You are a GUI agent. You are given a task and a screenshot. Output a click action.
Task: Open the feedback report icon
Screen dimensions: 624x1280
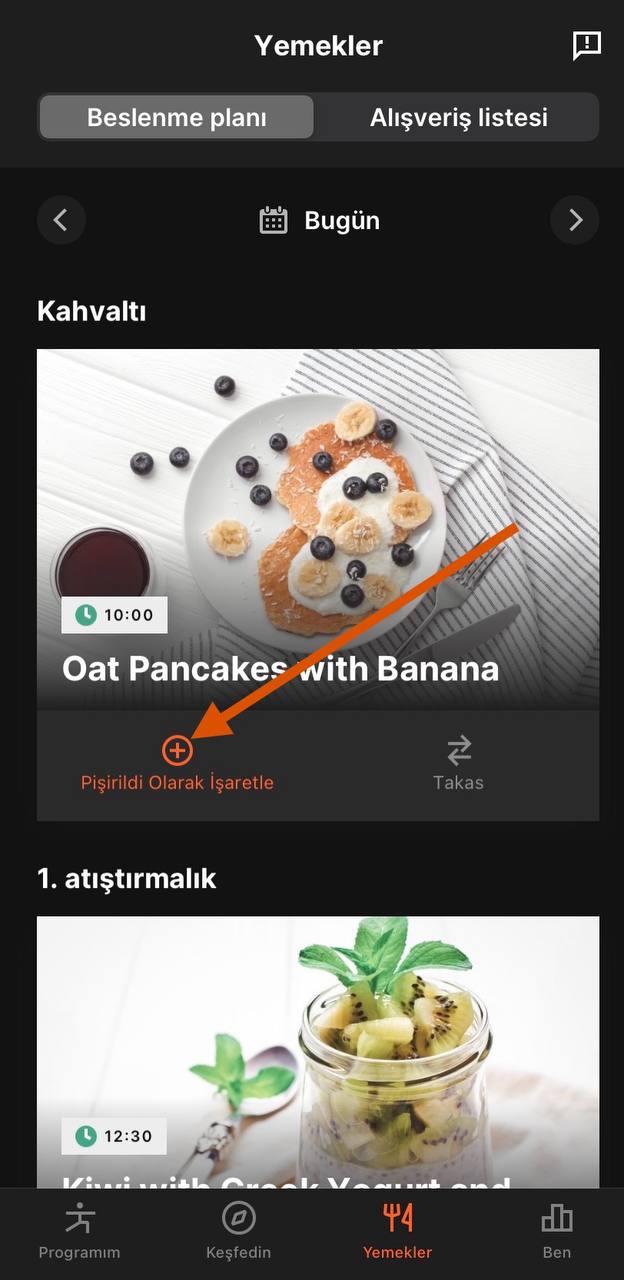pyautogui.click(x=586, y=45)
